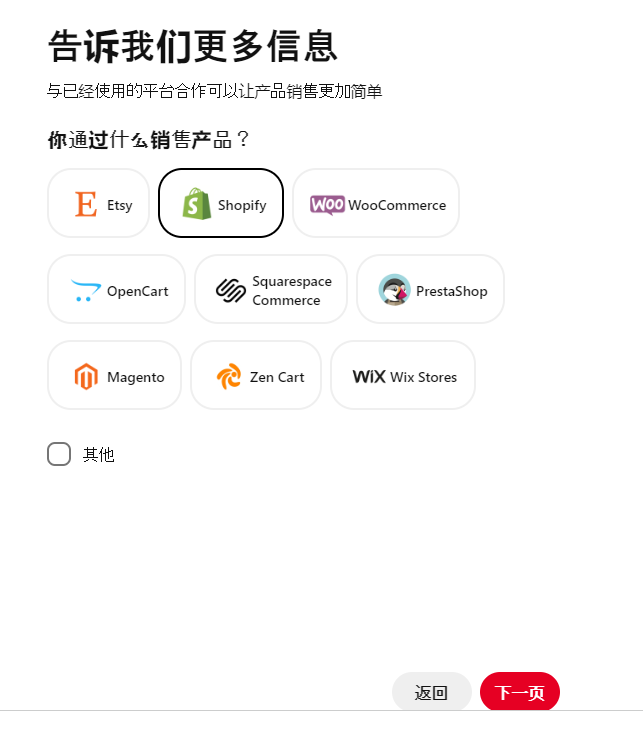This screenshot has width=643, height=729.
Task: Check the 其他 checkbox
Action: 59,454
